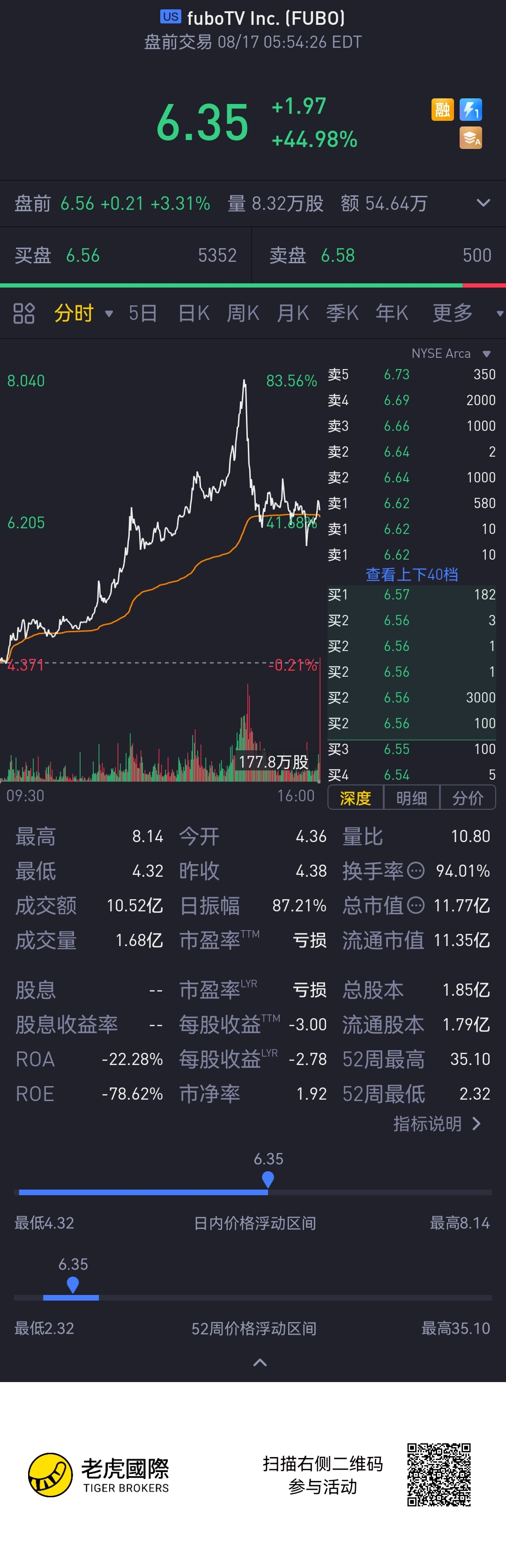Show the 周K candlestick chart

pos(243,313)
